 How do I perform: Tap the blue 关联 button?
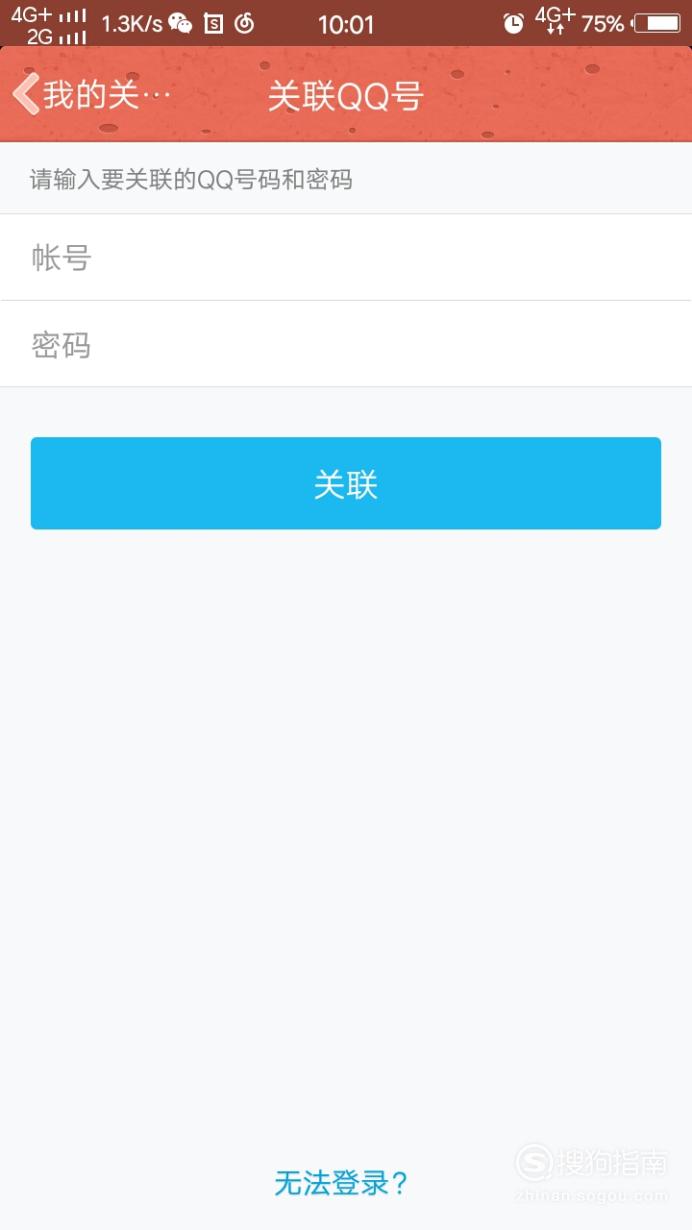click(346, 483)
